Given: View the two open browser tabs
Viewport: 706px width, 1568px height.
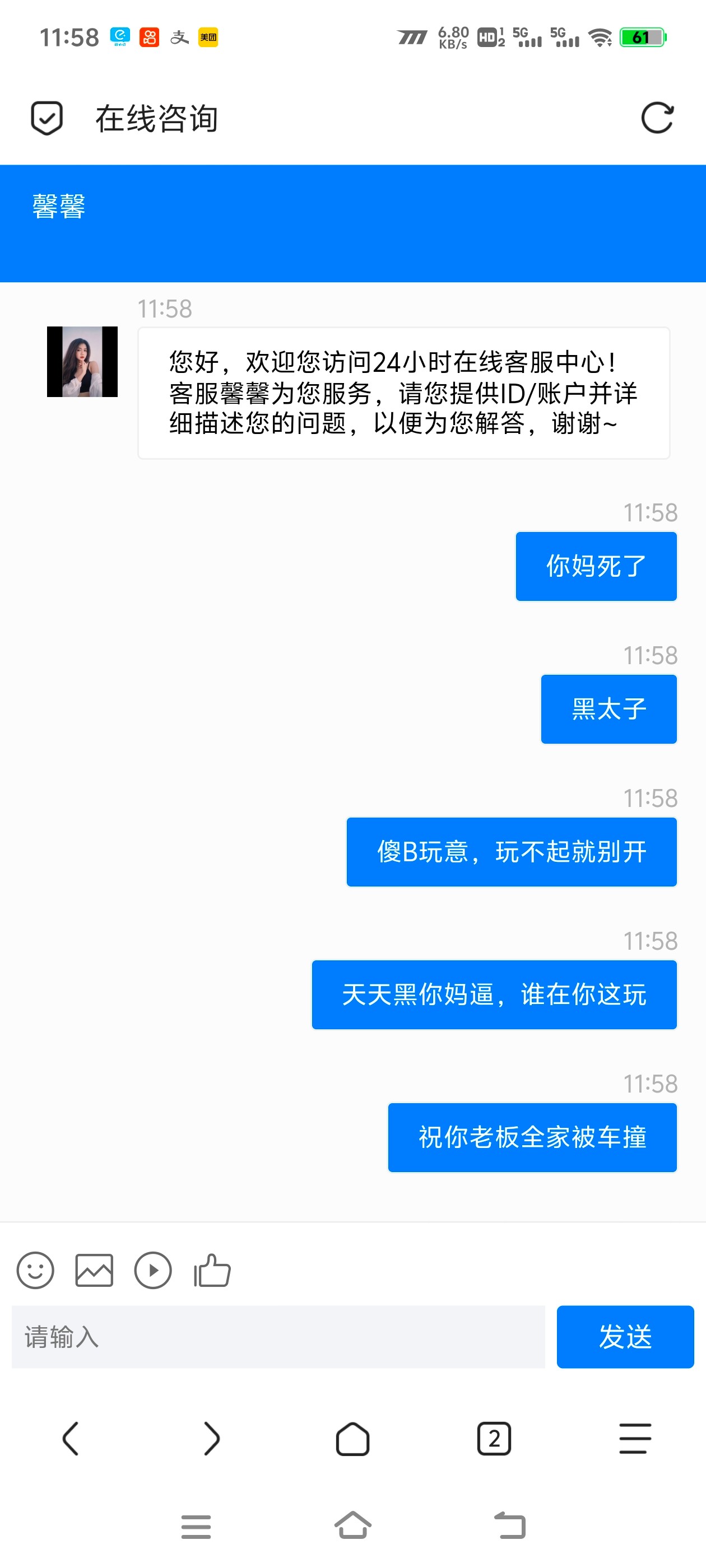Looking at the screenshot, I should click(494, 1439).
